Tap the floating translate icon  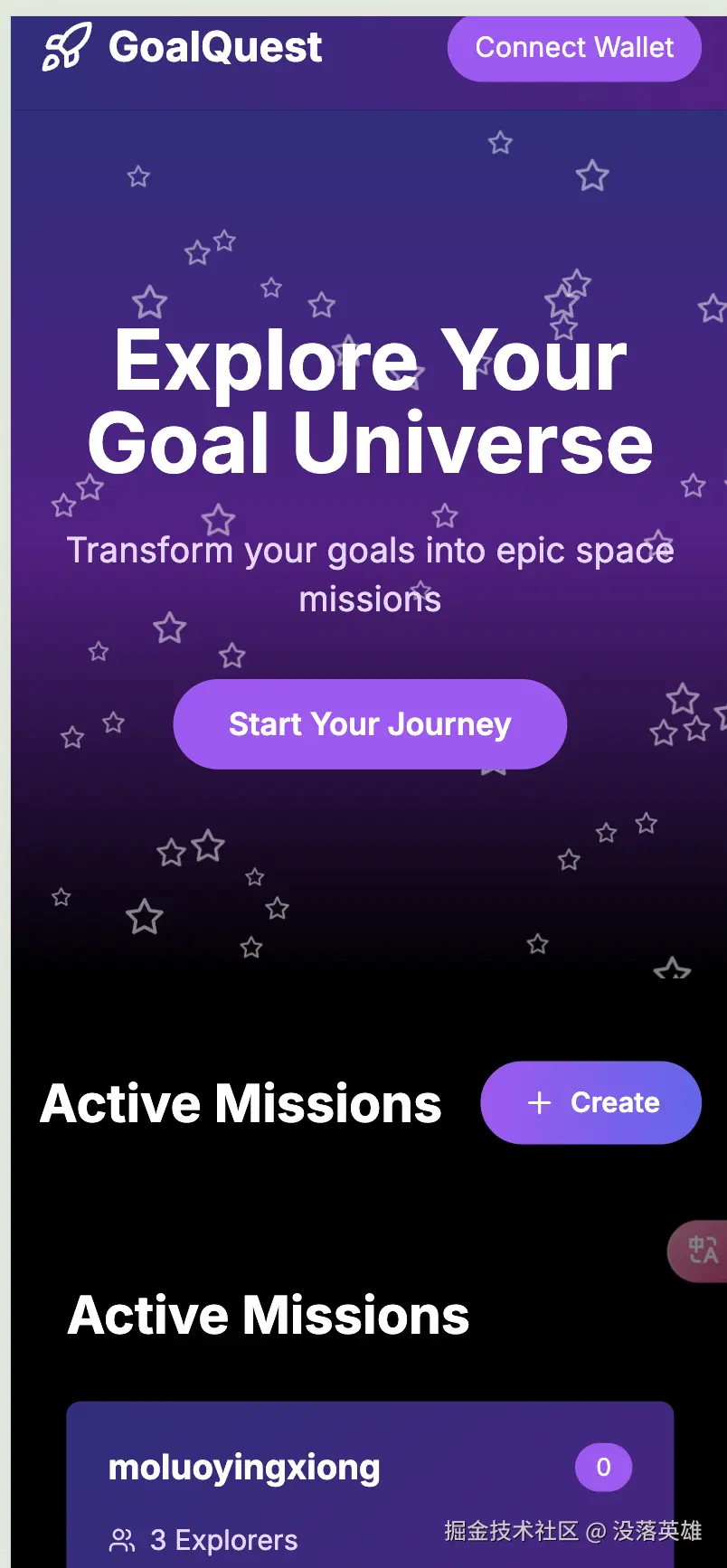click(702, 1250)
